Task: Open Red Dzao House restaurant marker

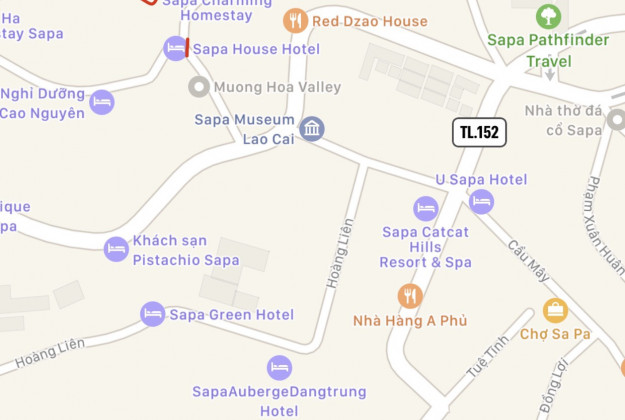Action: pos(295,21)
